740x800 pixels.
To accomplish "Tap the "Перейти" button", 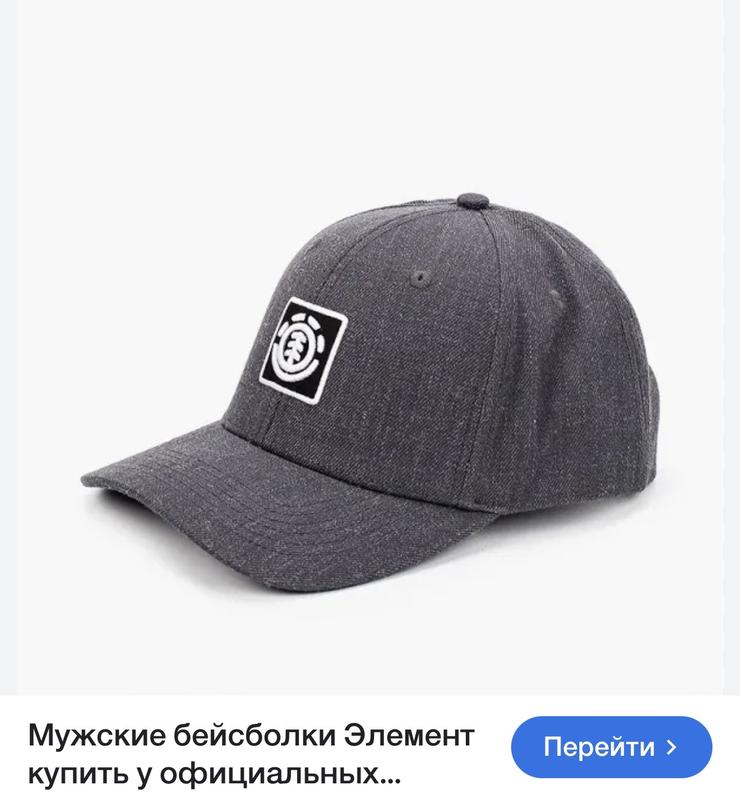I will click(611, 747).
